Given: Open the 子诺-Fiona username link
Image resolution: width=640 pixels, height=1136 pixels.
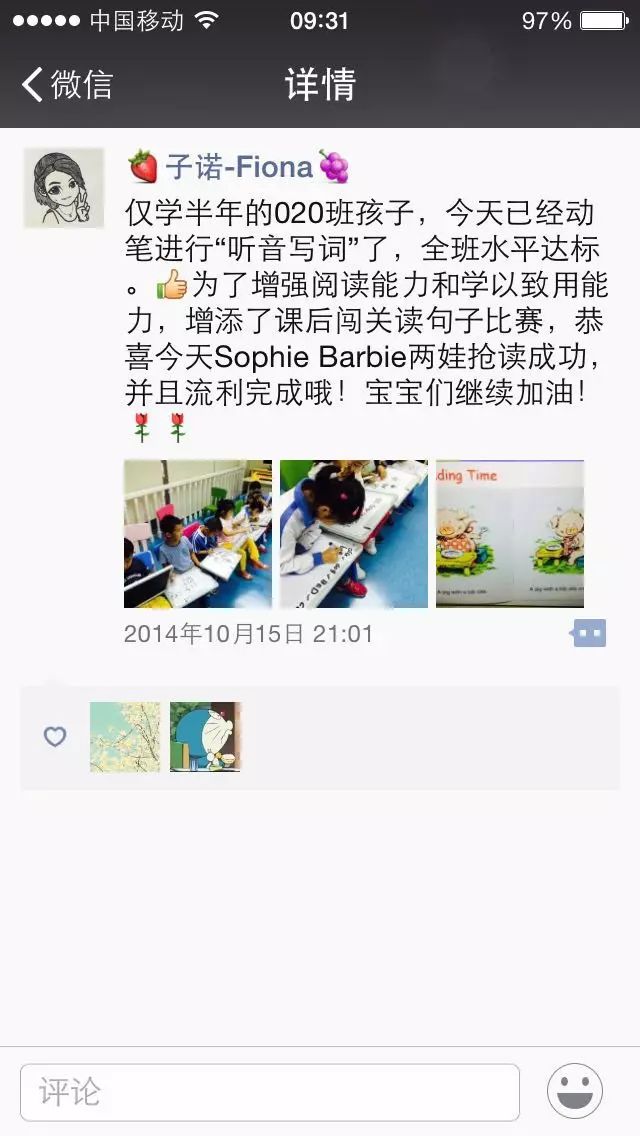Looking at the screenshot, I should pos(240,167).
